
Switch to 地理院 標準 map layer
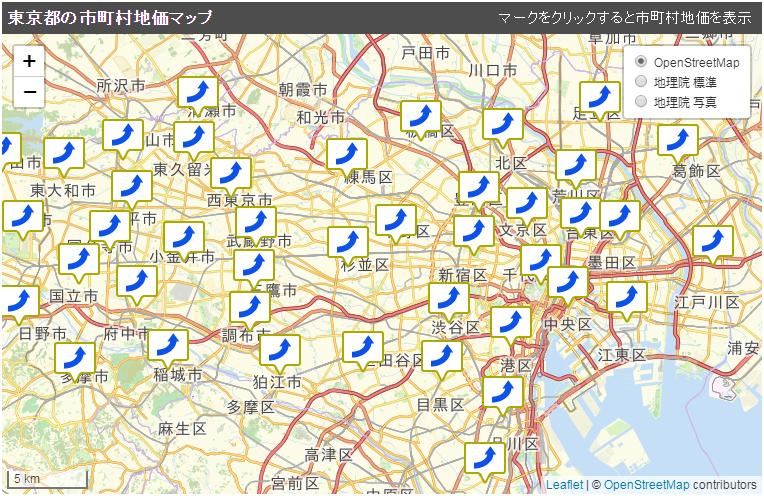pos(642,82)
